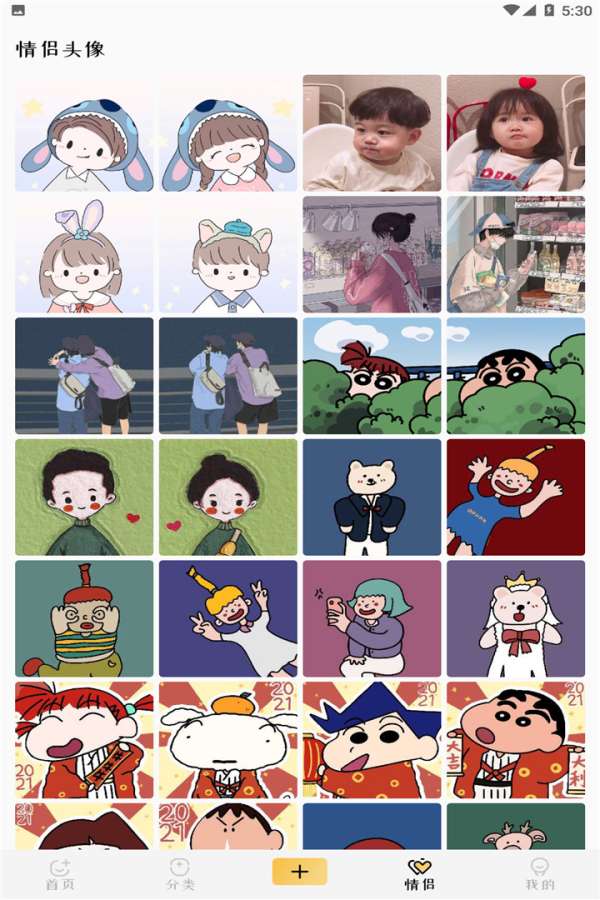The image size is (600, 900).
Task: Switch to the 首页 tab
Action: click(x=60, y=873)
